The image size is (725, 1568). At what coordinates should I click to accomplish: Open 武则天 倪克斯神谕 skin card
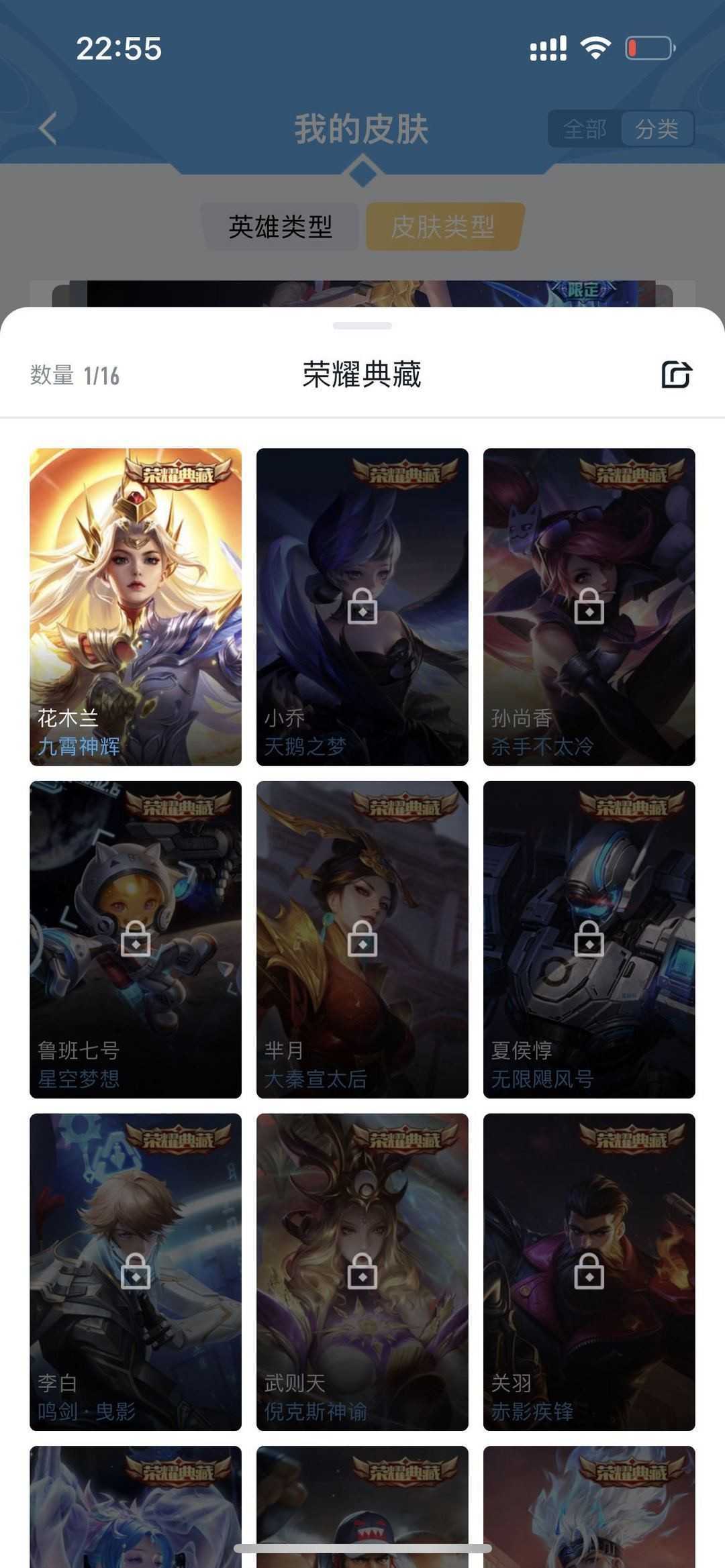[x=362, y=1272]
